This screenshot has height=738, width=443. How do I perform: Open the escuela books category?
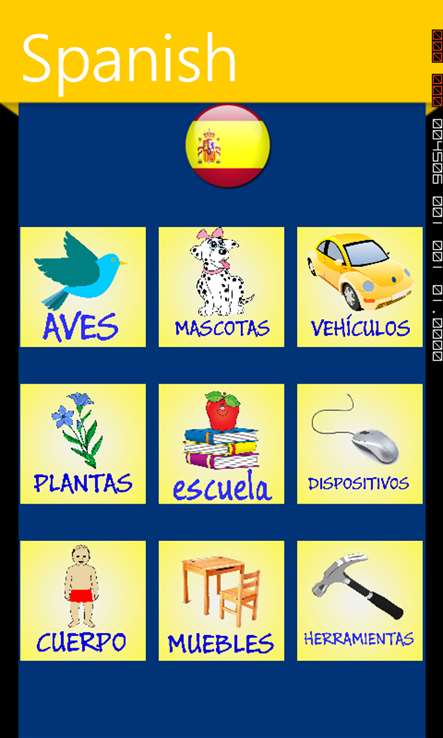pyautogui.click(x=221, y=444)
